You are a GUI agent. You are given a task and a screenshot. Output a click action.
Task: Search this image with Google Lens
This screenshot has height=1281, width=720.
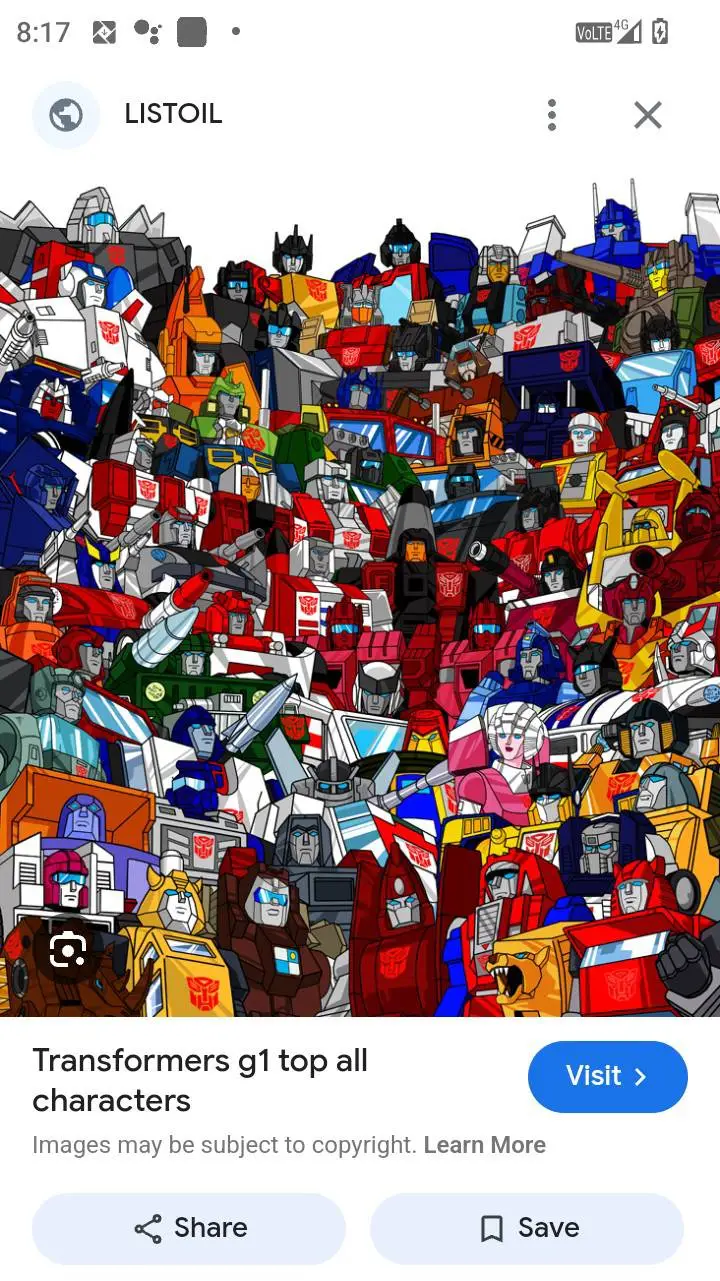point(66,949)
